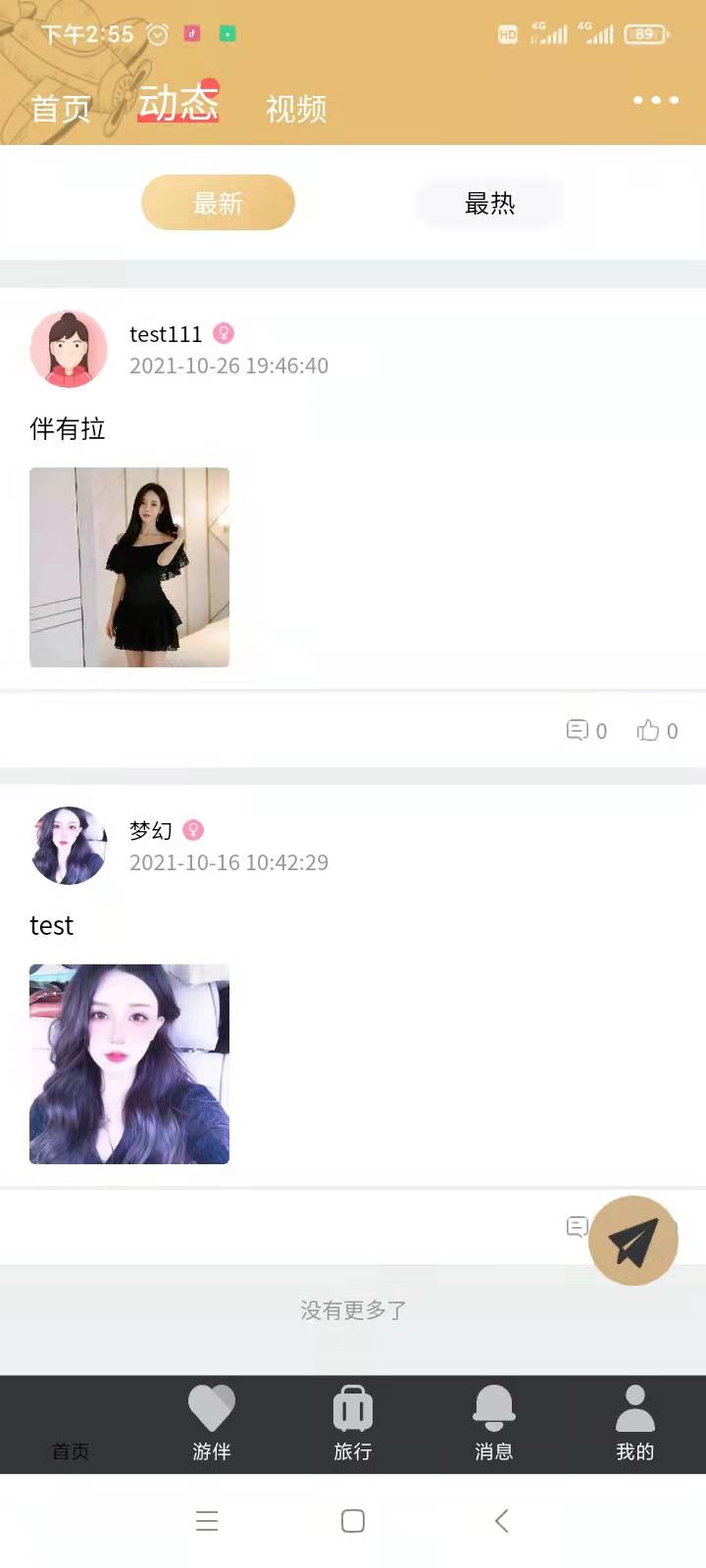Image resolution: width=706 pixels, height=1568 pixels.
Task: Open the system recent apps button
Action: click(207, 1521)
